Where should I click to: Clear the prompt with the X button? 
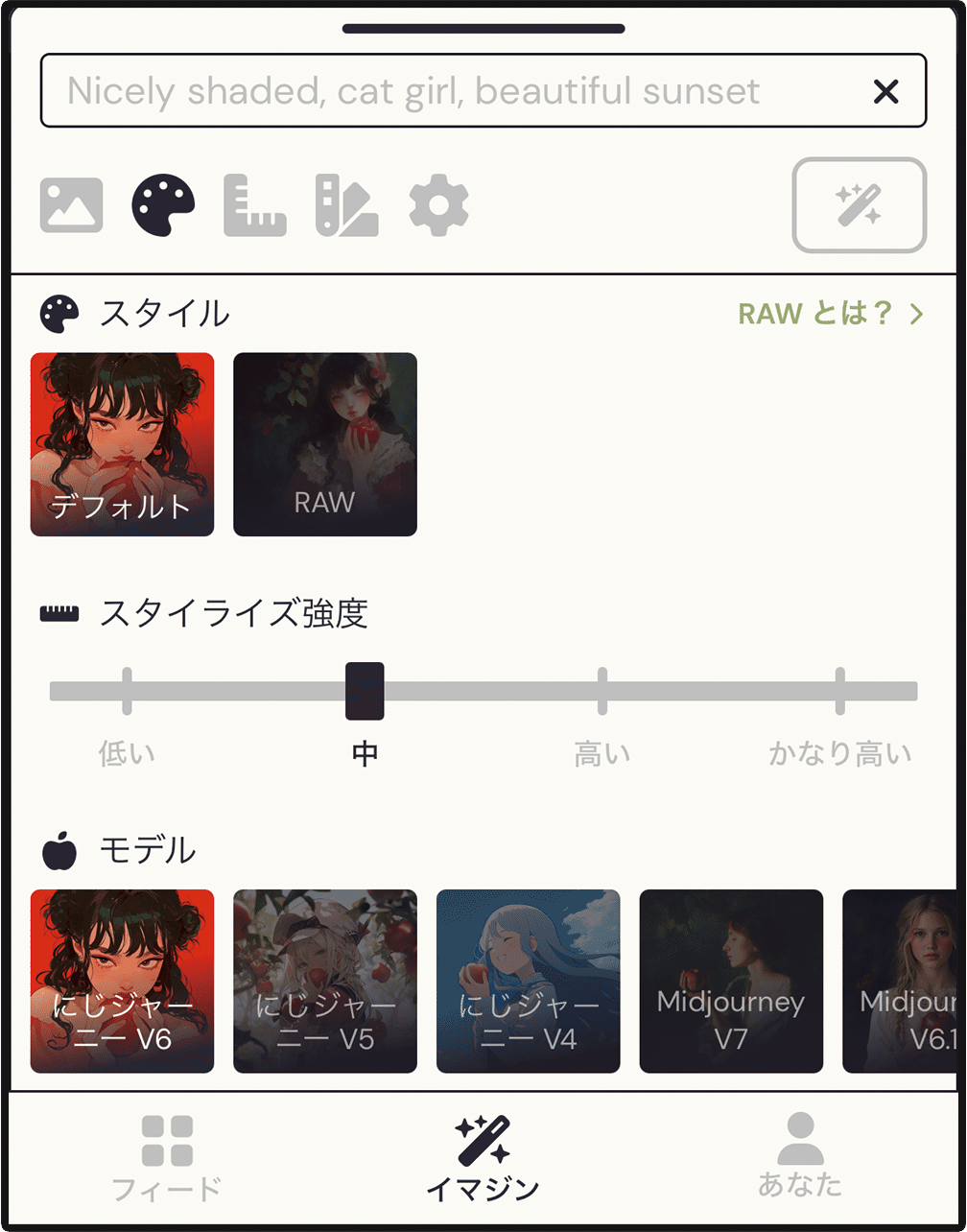click(x=885, y=91)
